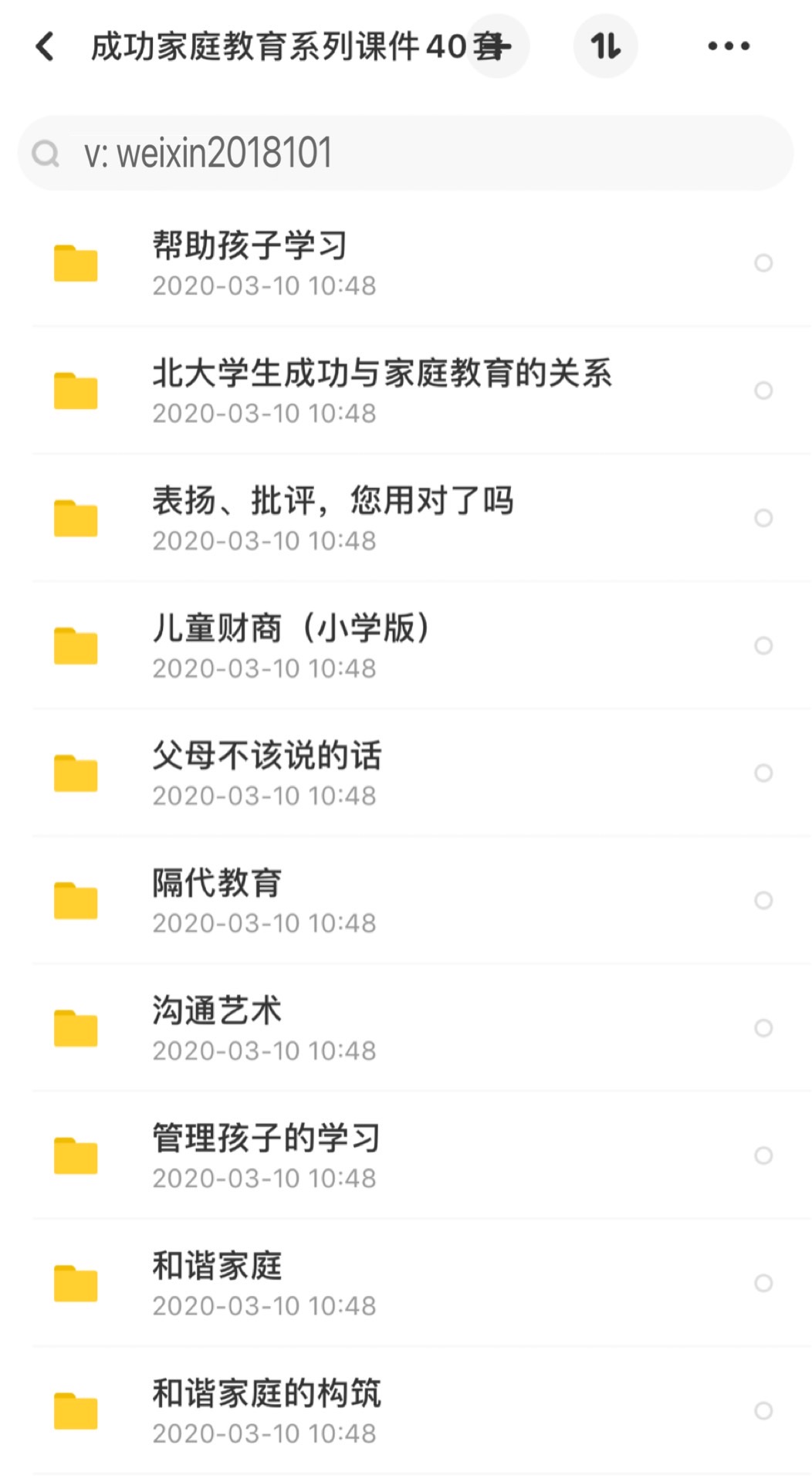Select the circle next to 帮助孩子学习
Screen dimensions: 812x1482
click(x=765, y=263)
